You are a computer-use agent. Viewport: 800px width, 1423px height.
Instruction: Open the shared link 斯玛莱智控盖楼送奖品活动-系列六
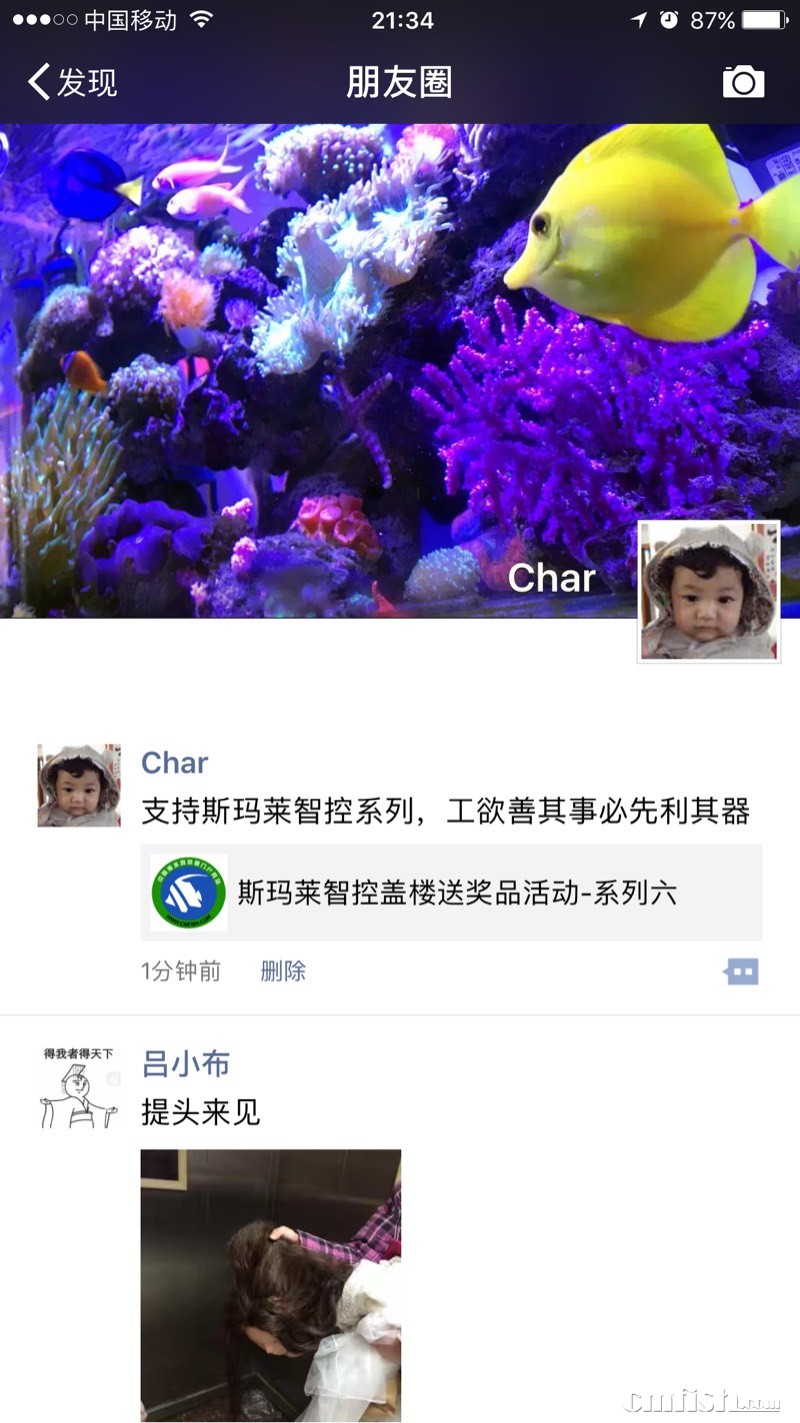point(451,892)
